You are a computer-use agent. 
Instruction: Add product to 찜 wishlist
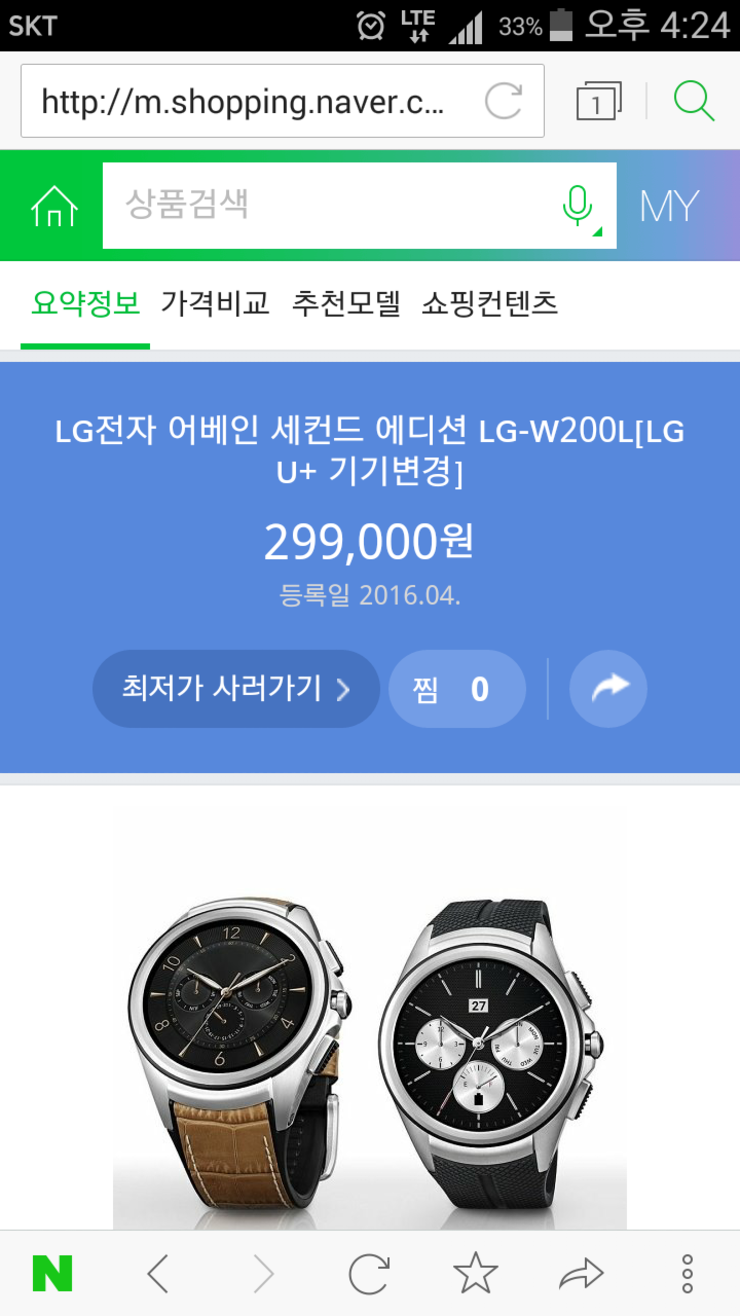point(457,688)
